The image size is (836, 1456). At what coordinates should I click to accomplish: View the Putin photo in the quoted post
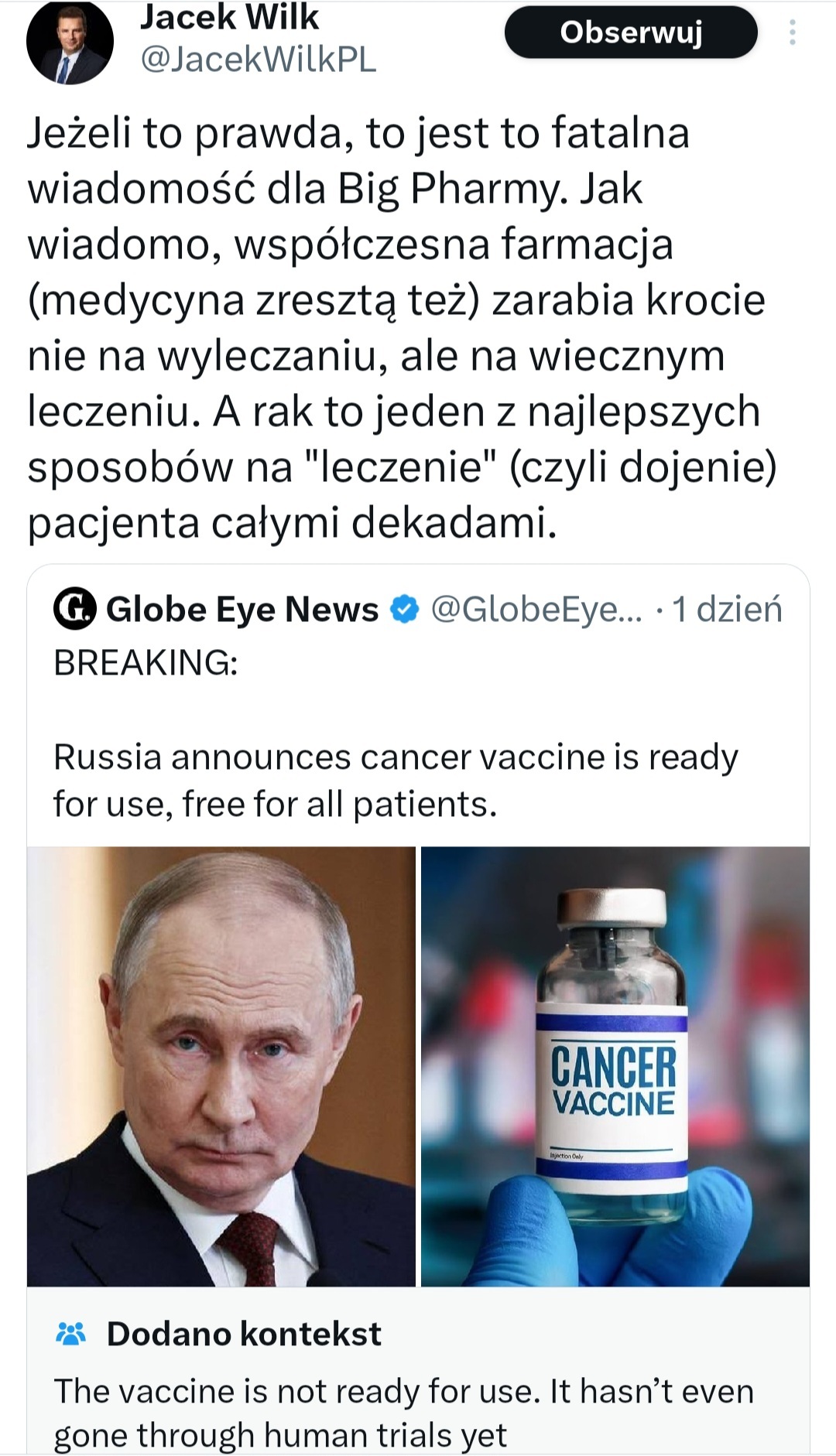pos(221,1066)
